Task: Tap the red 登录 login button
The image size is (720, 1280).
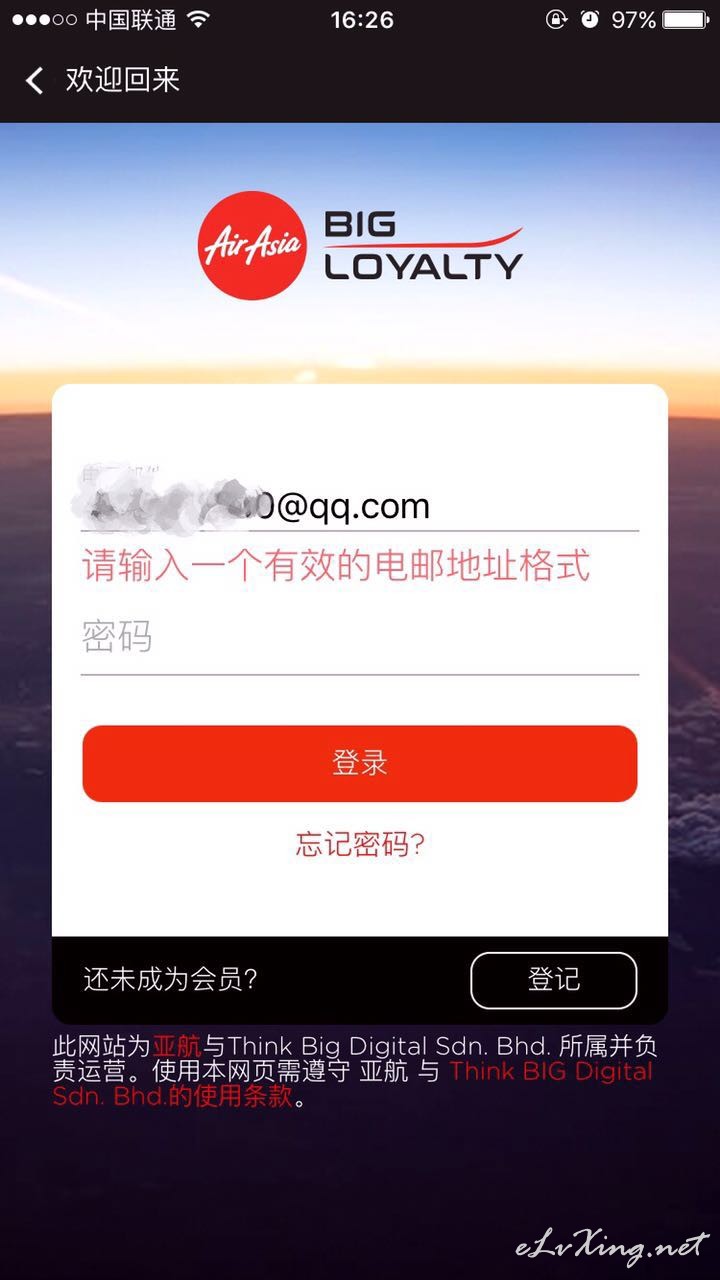Action: click(360, 764)
